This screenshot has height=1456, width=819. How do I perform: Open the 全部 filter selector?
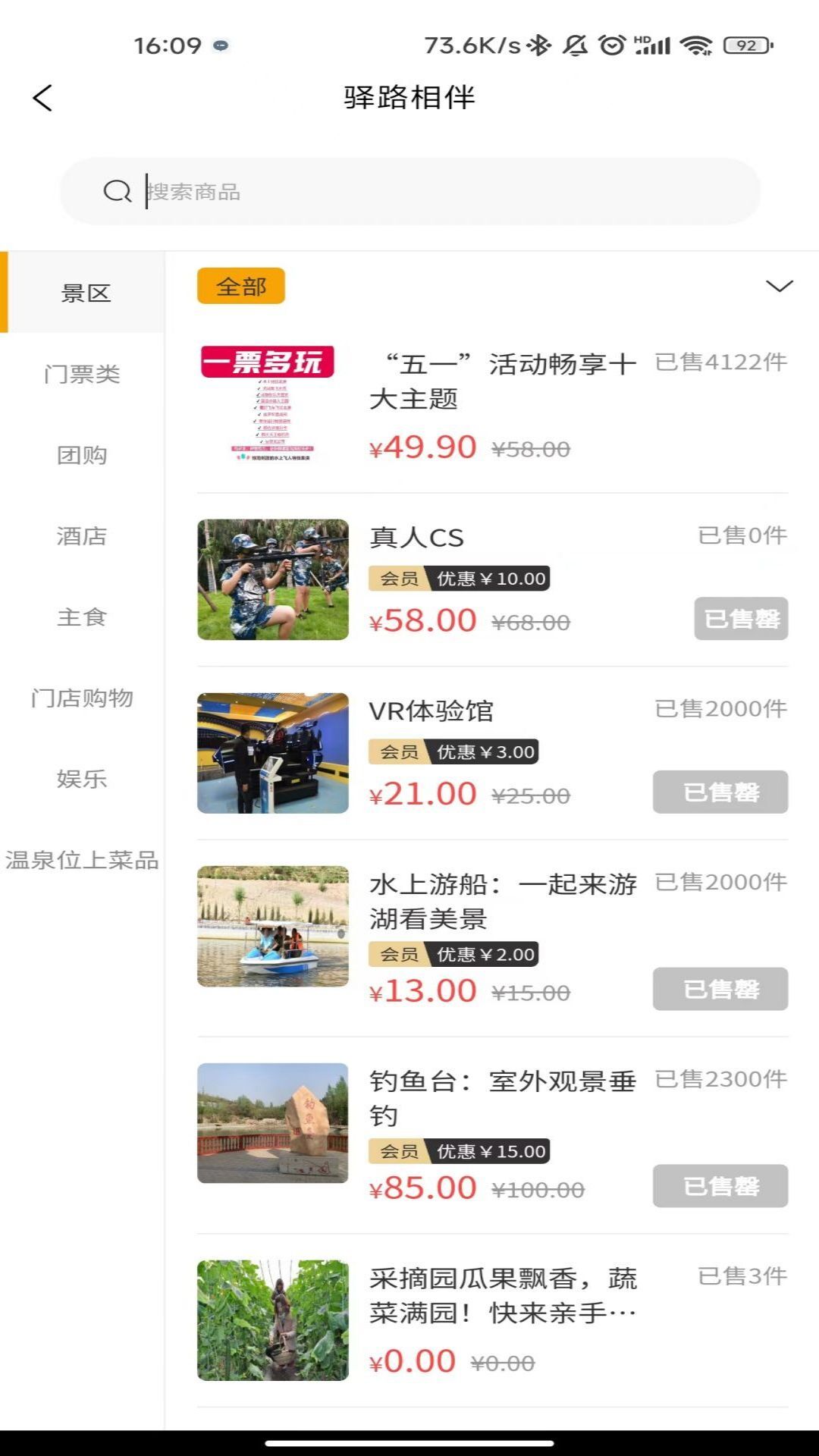241,287
